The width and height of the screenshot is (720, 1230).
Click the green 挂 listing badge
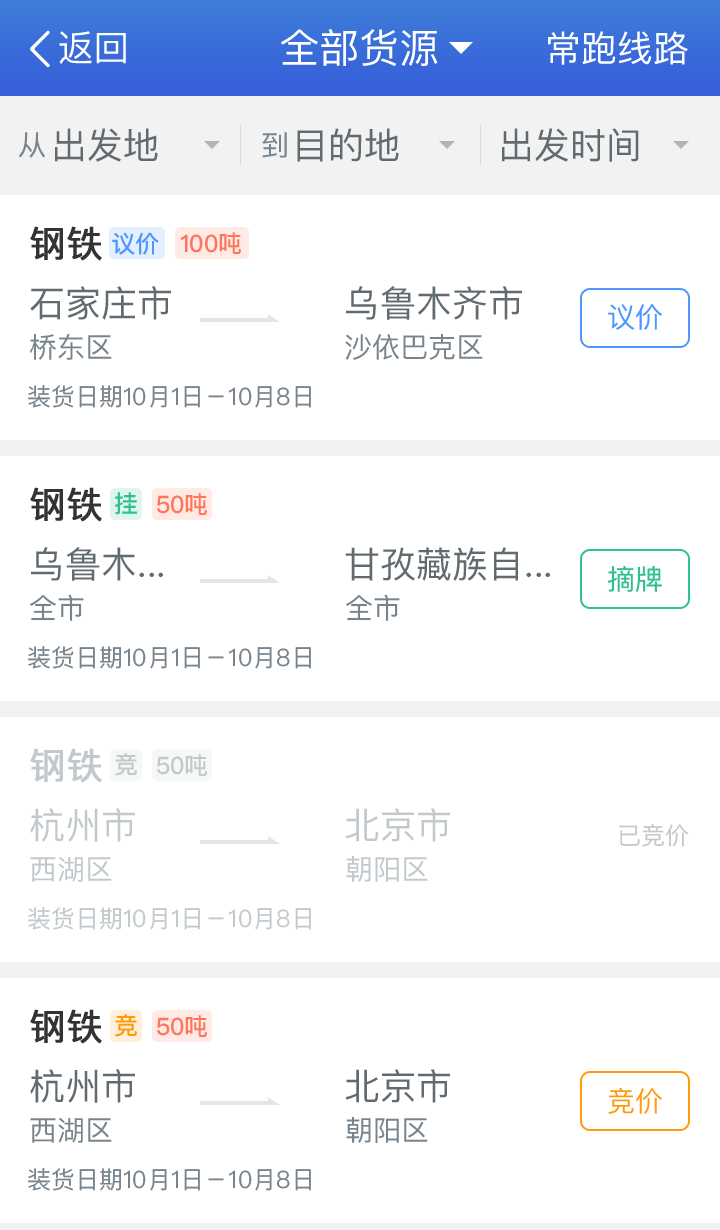point(128,504)
